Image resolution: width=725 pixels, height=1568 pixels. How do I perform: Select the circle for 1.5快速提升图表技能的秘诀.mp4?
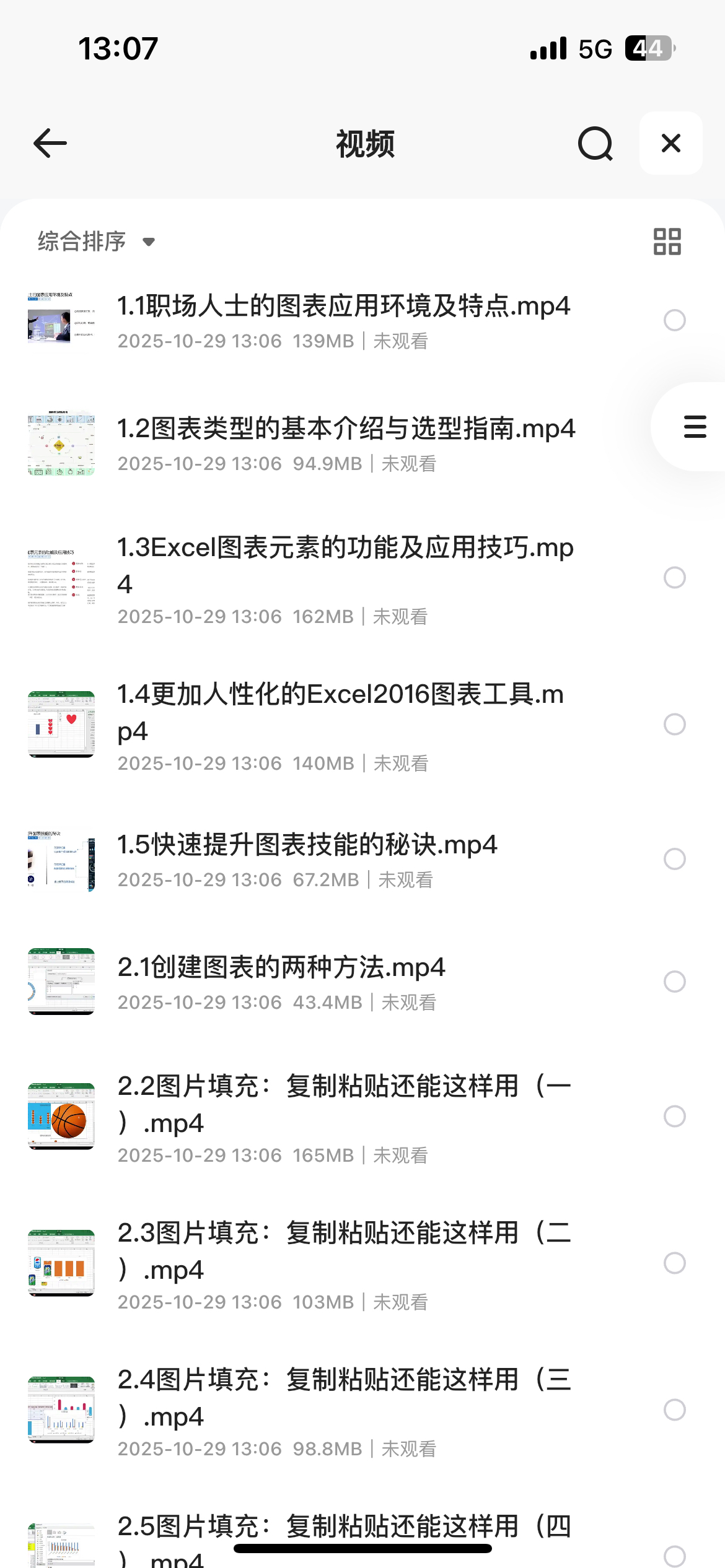click(x=674, y=859)
